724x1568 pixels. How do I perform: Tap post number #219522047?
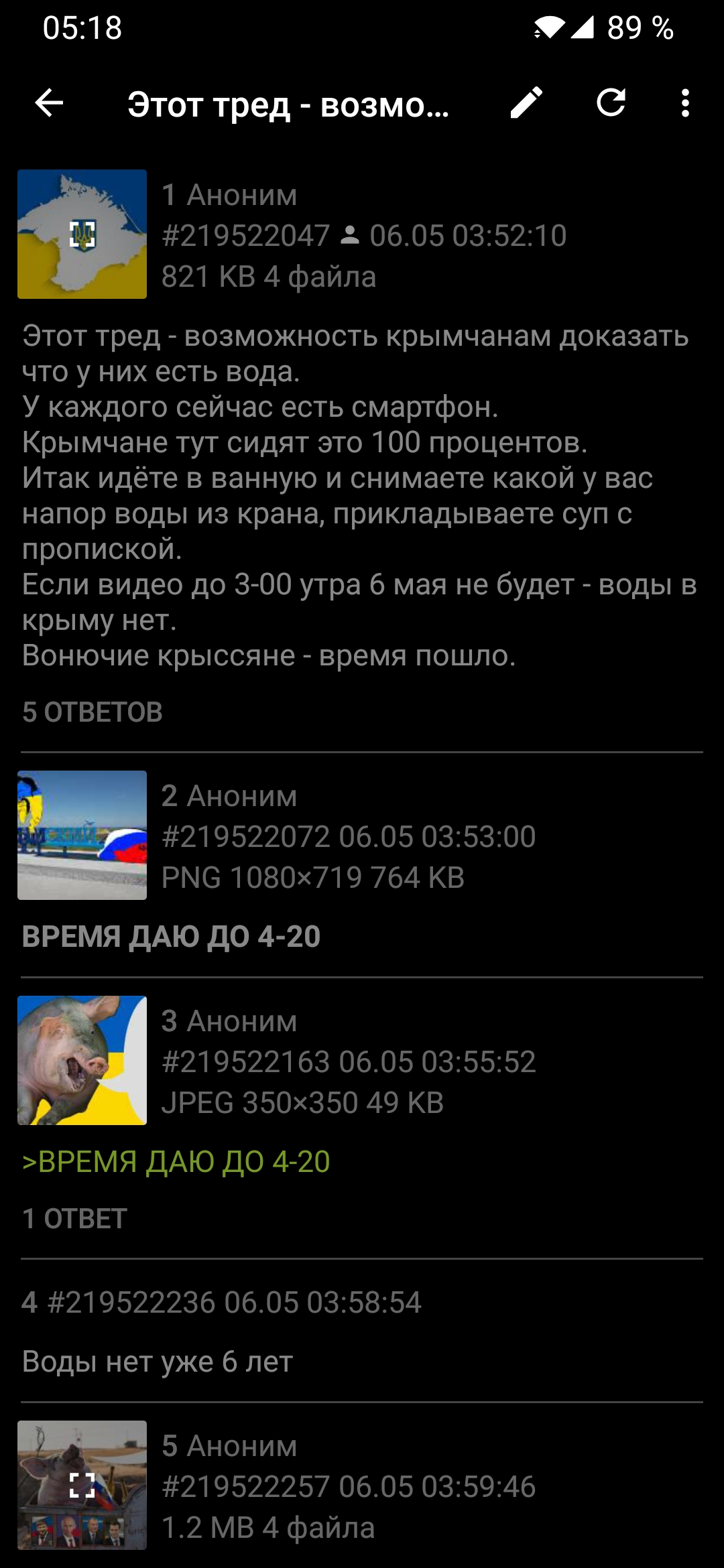pos(246,236)
